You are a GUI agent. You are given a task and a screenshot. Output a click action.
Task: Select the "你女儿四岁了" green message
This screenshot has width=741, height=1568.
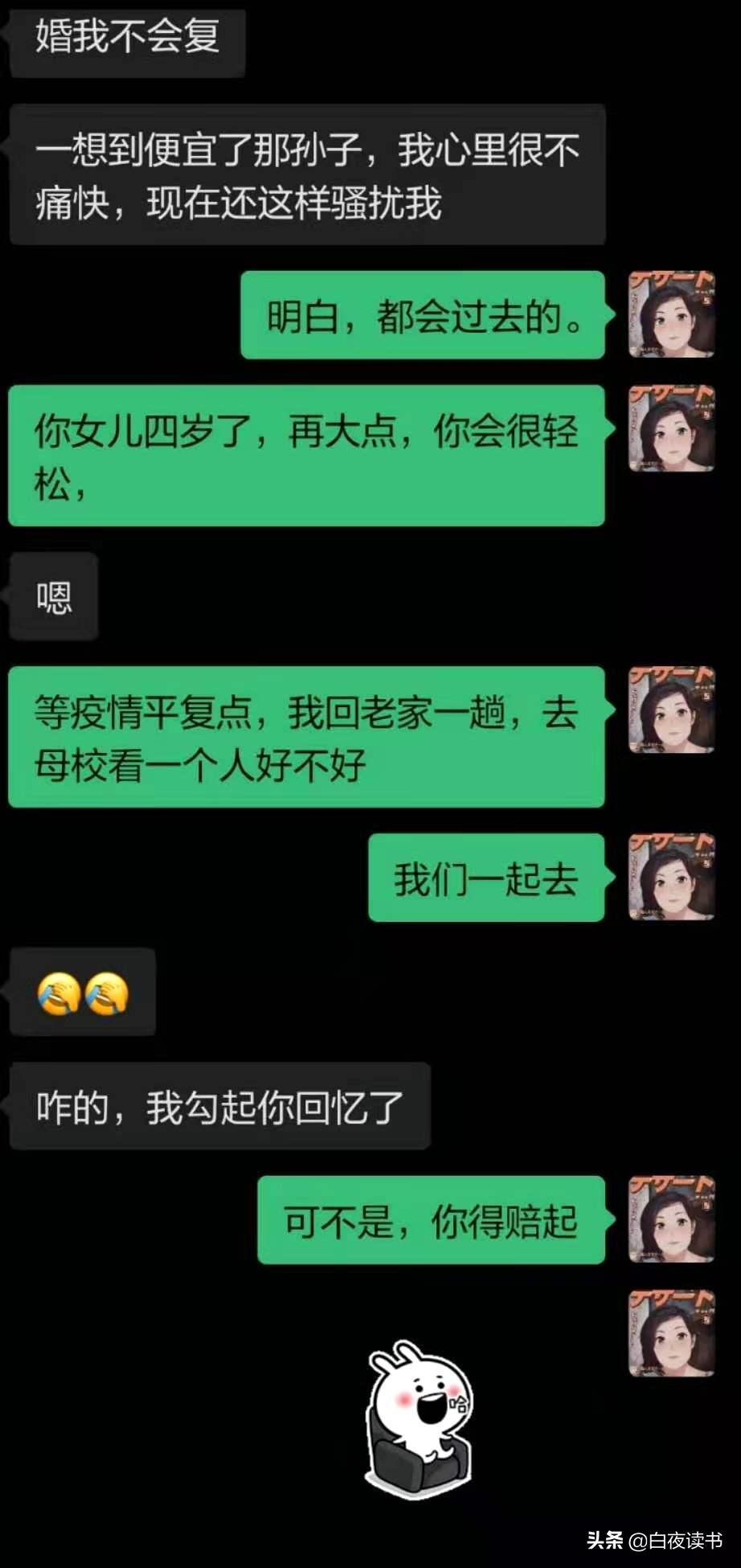tap(305, 454)
